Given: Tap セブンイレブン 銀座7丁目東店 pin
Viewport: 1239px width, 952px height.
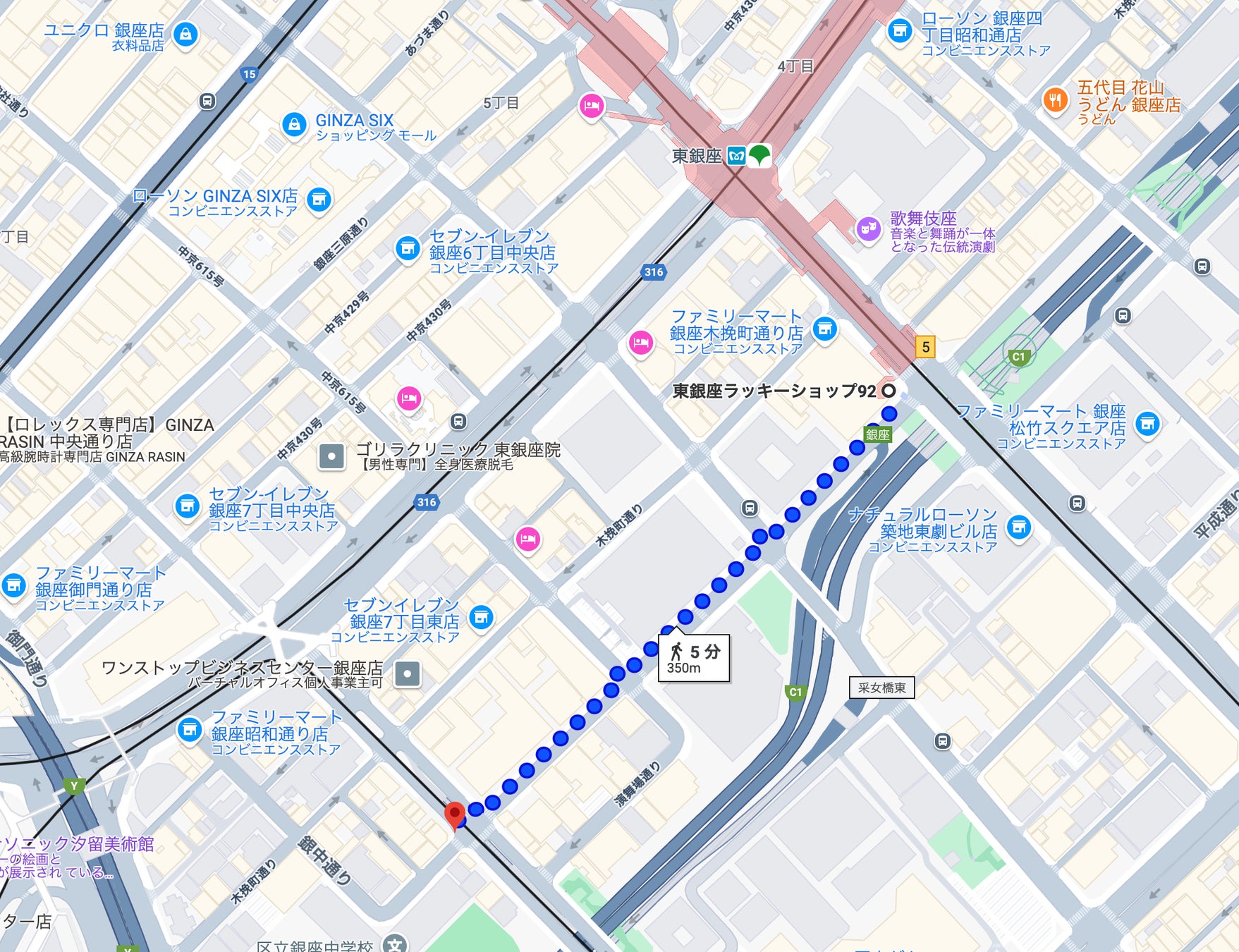Looking at the screenshot, I should tap(481, 618).
